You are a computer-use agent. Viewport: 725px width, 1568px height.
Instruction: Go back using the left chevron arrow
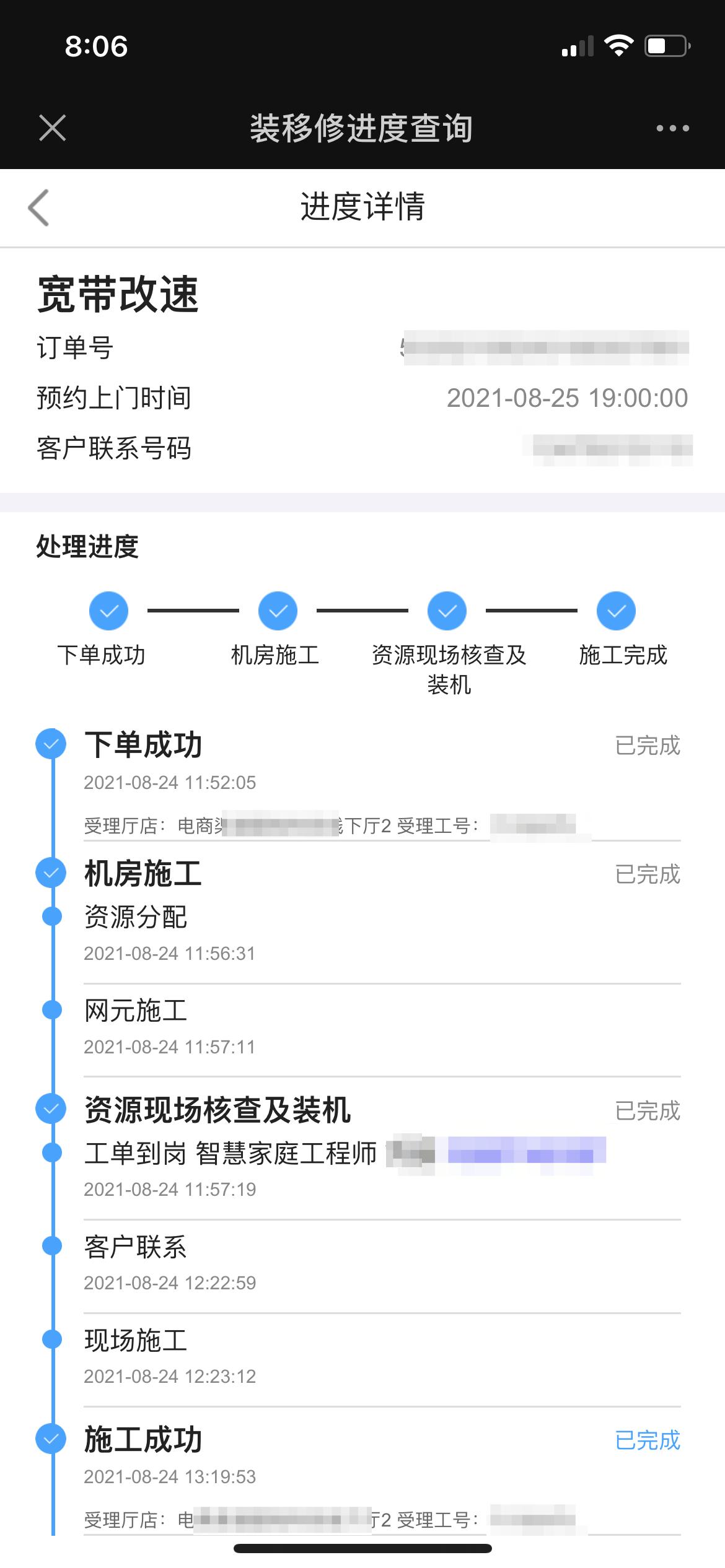click(x=38, y=207)
